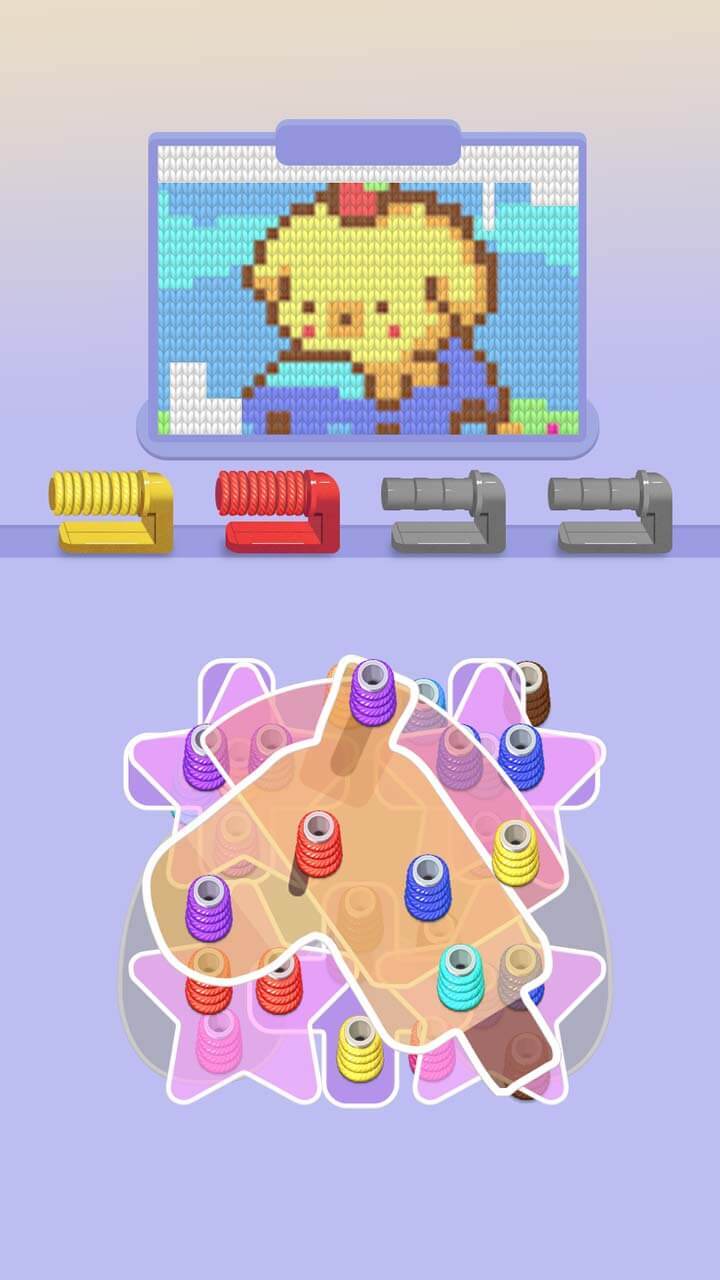The image size is (720, 1280).
Task: Pick the purple spool topping the orange plate
Action: 372,693
